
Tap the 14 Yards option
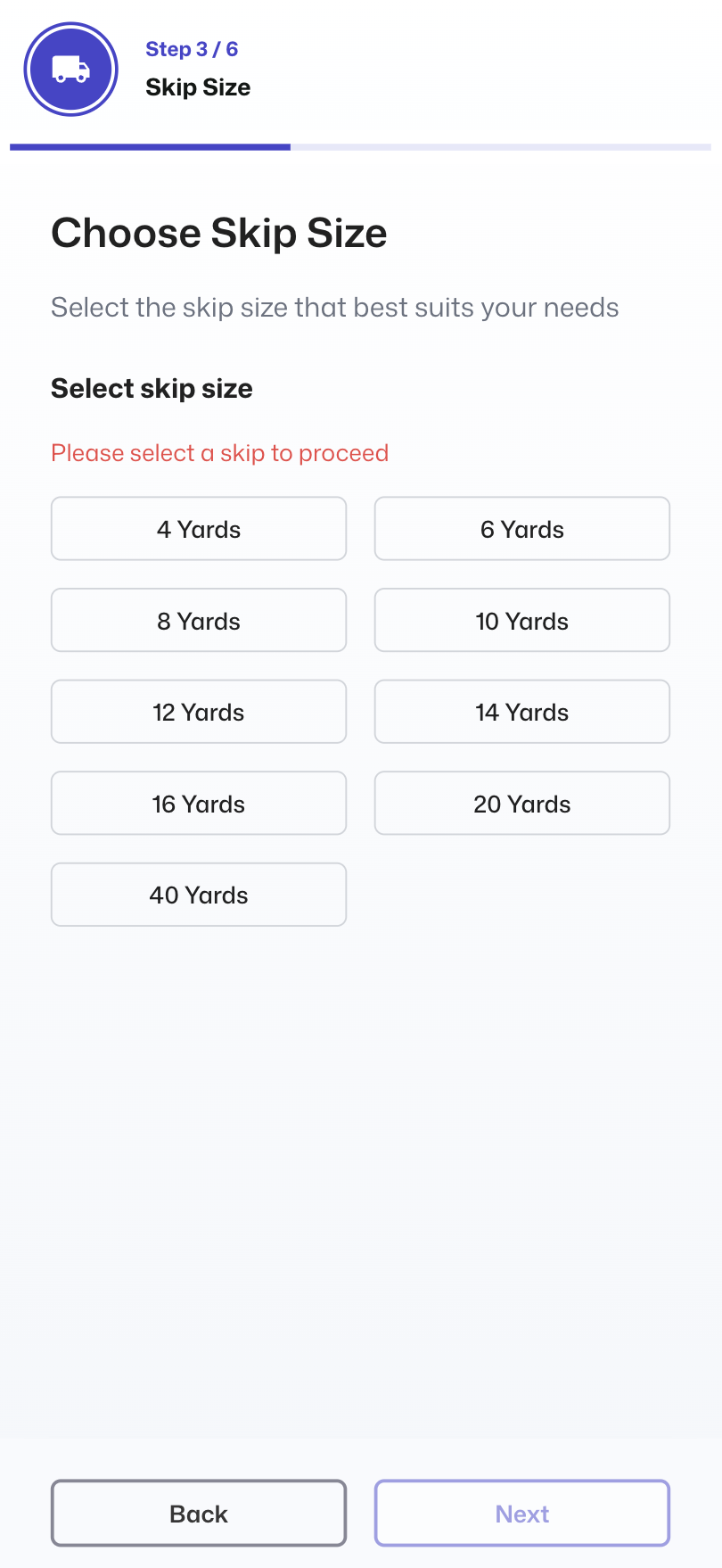[x=522, y=712]
